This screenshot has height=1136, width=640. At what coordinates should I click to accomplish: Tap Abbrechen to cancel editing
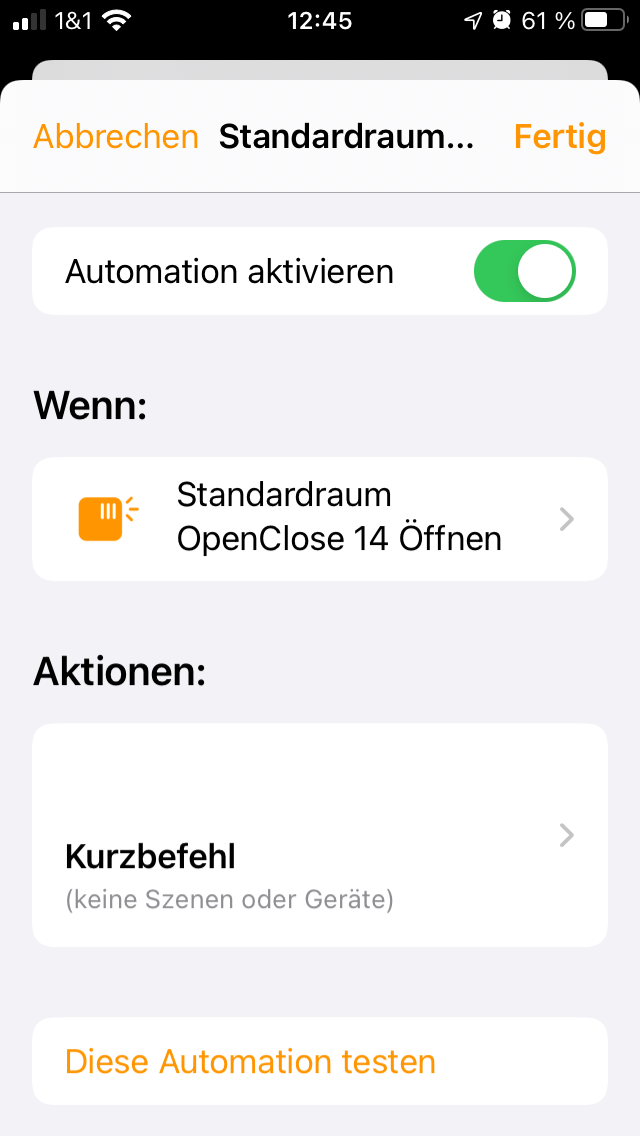pyautogui.click(x=116, y=137)
